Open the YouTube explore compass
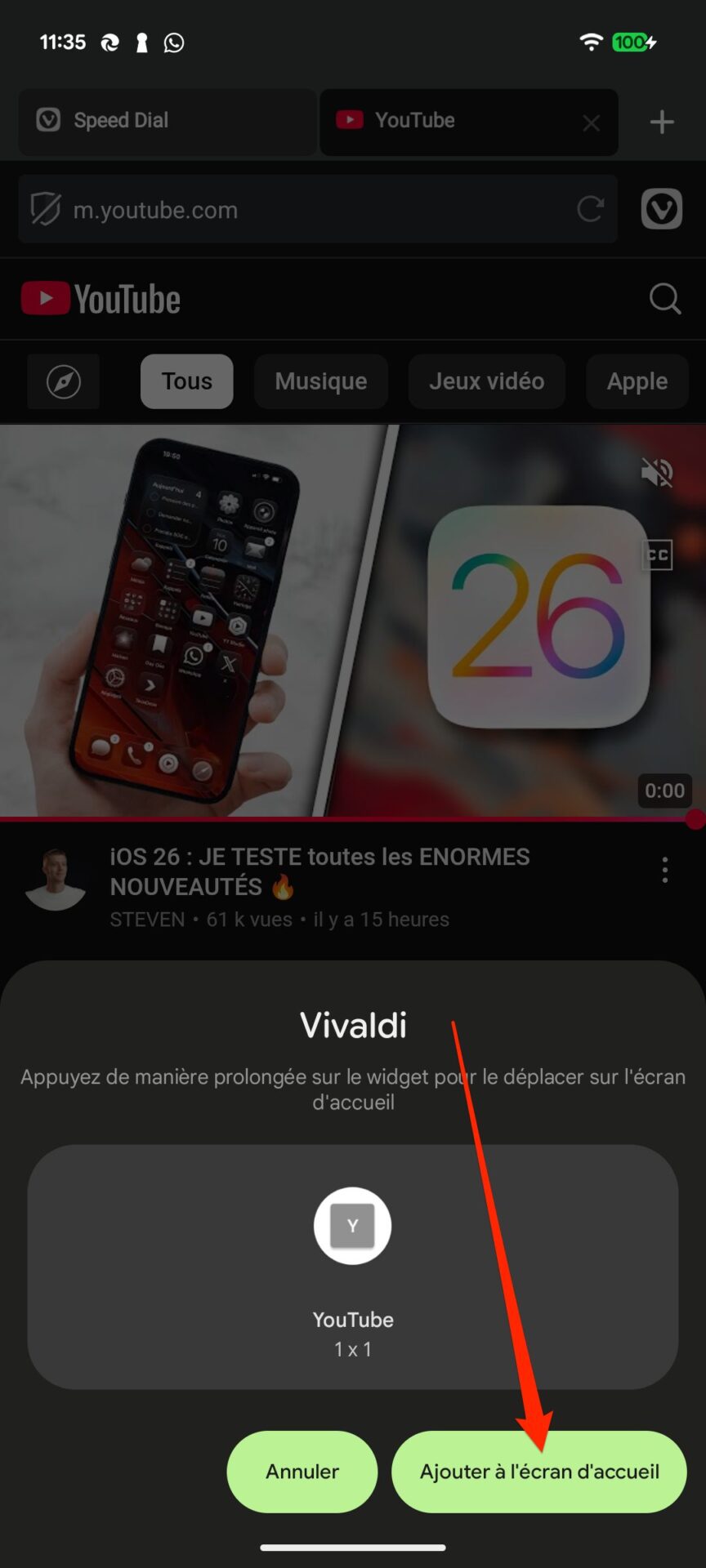The image size is (706, 1568). 64,381
